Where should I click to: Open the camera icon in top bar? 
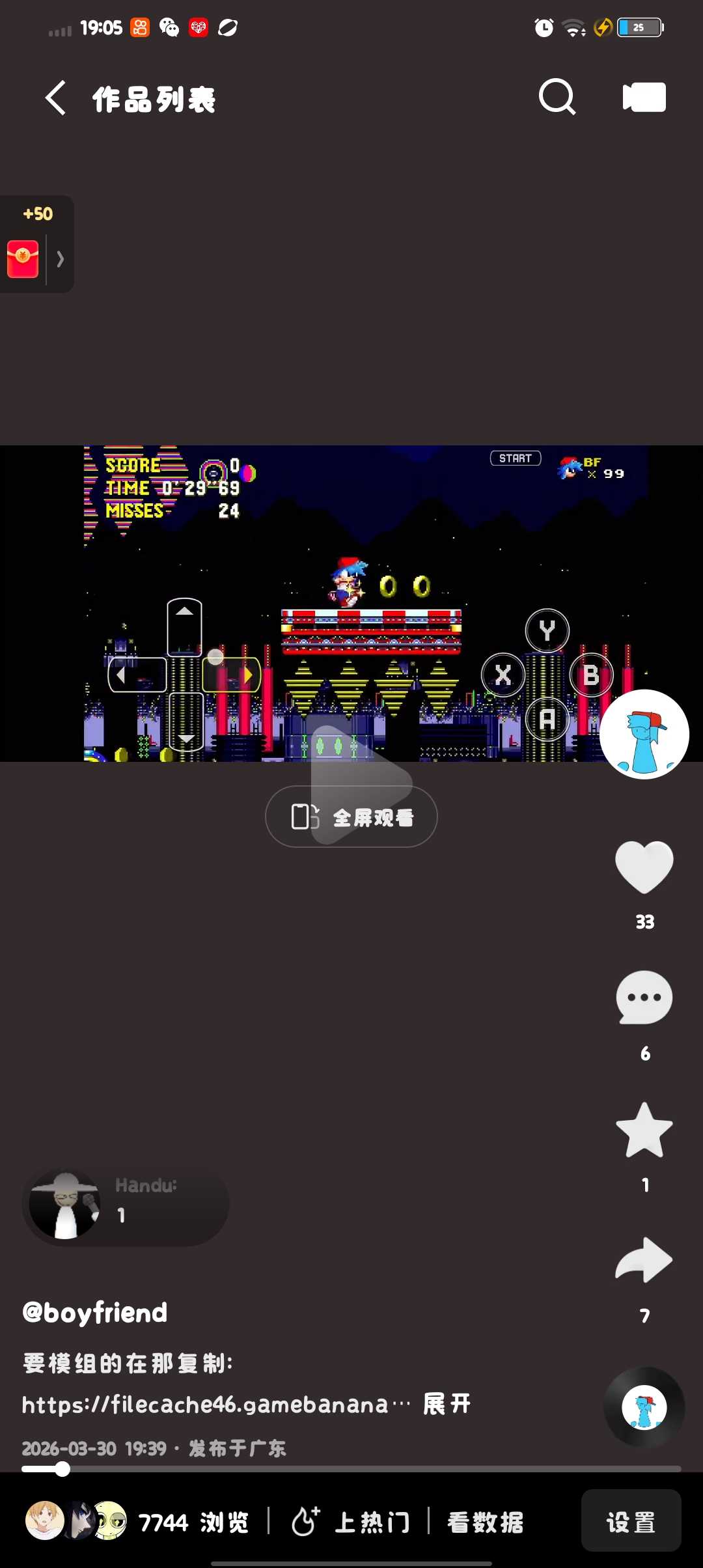[644, 98]
